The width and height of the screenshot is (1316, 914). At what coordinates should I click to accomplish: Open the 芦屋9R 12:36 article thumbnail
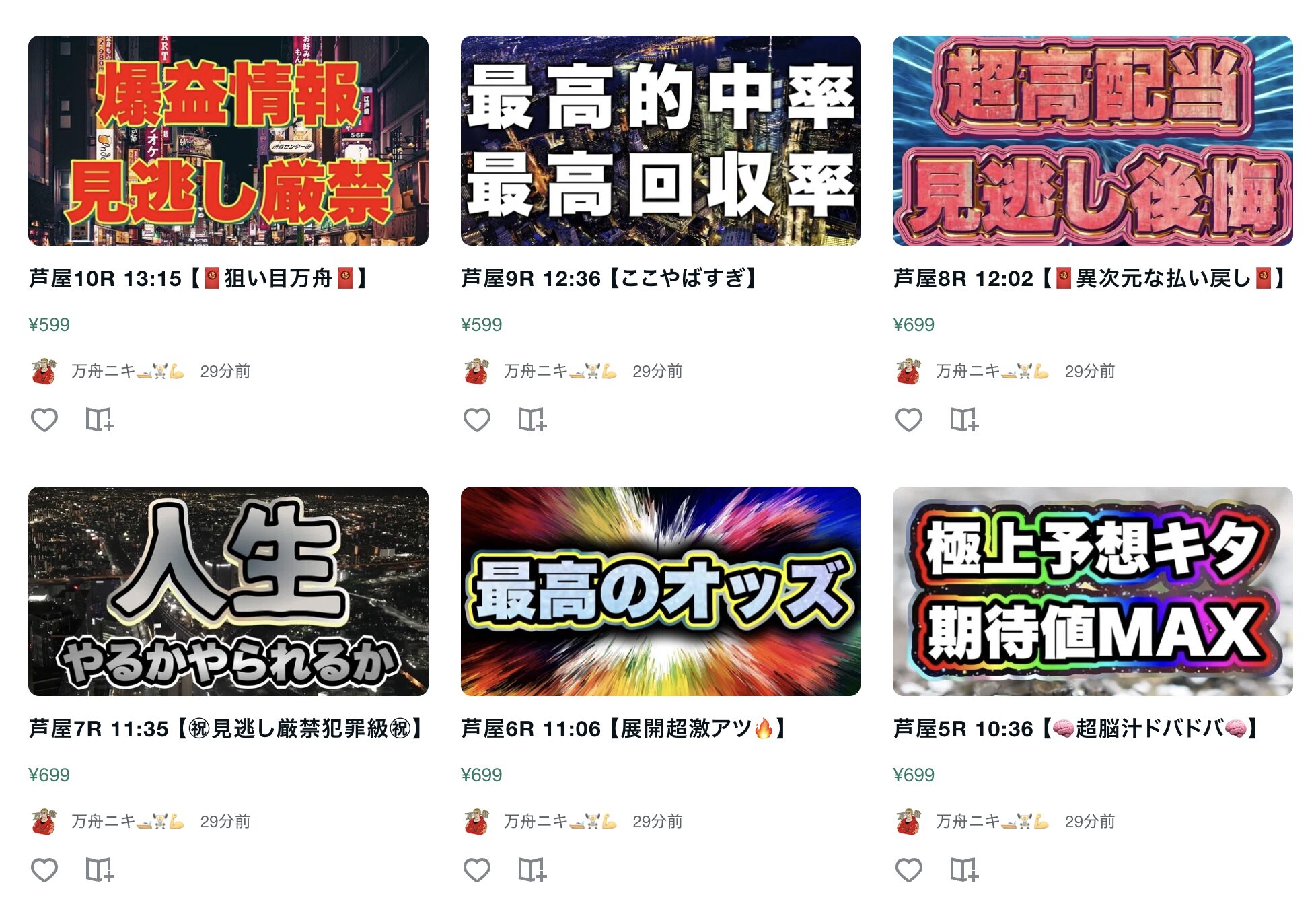pos(660,140)
